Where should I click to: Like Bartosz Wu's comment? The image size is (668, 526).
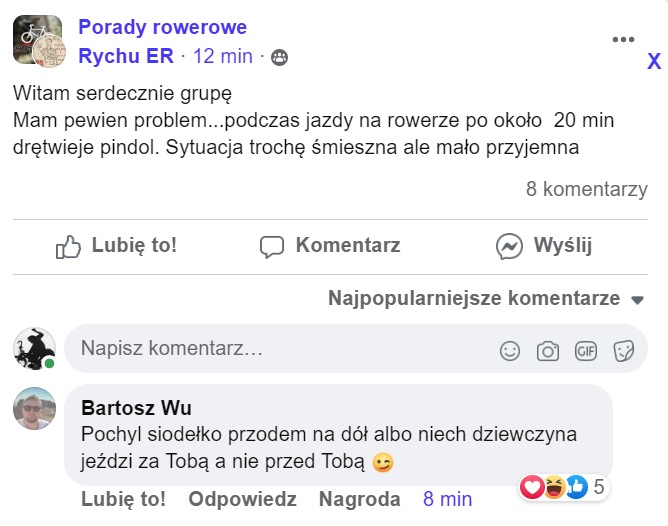coord(123,499)
